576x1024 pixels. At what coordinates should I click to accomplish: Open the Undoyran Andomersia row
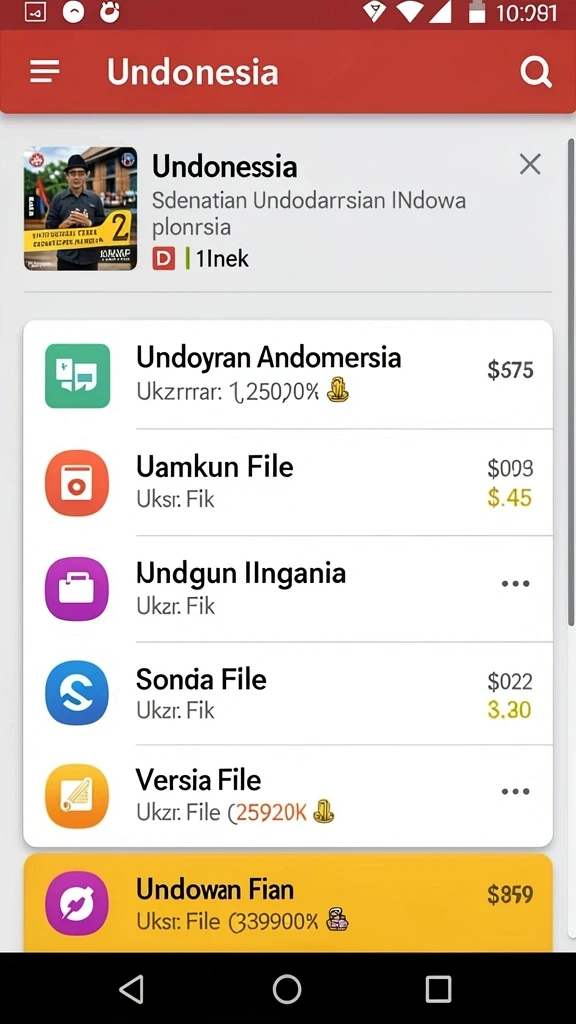[x=288, y=376]
